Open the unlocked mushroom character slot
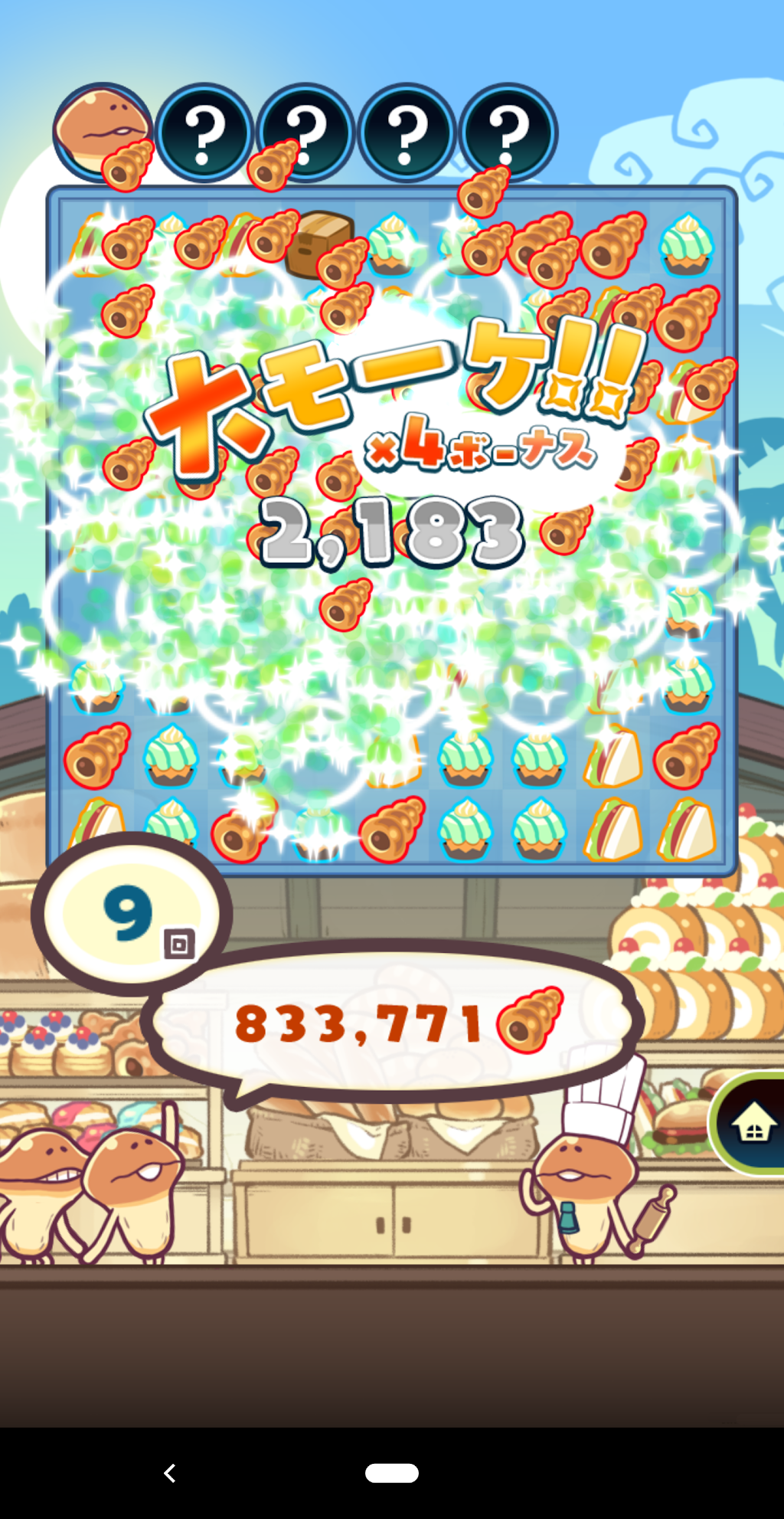 pyautogui.click(x=103, y=132)
